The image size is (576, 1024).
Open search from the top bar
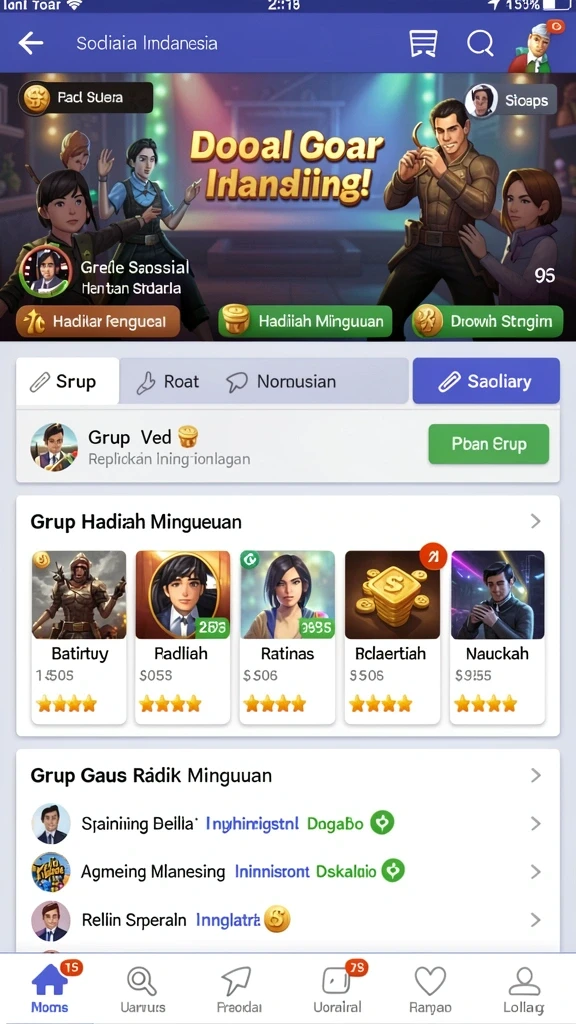coord(480,44)
